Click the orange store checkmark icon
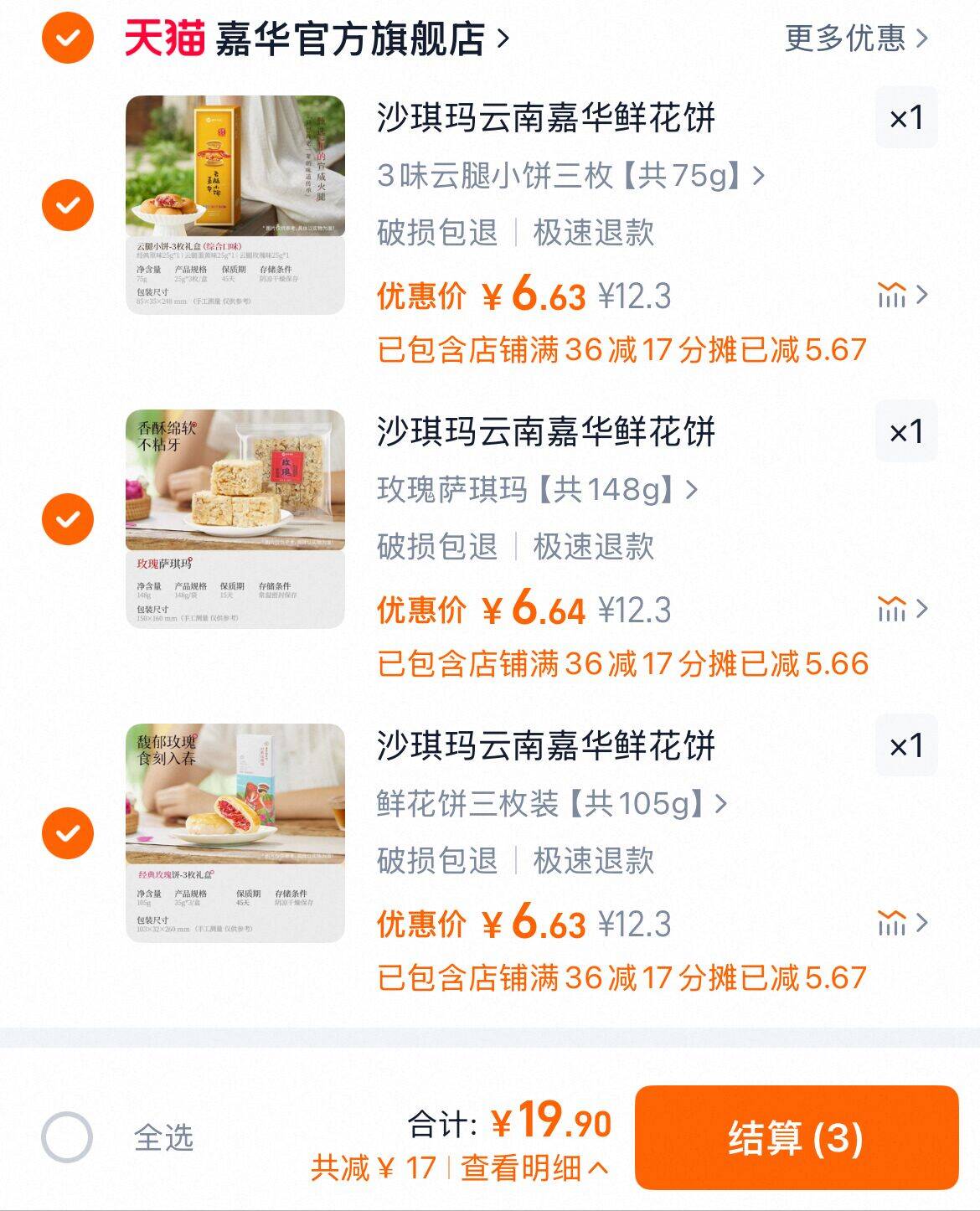 tap(67, 37)
